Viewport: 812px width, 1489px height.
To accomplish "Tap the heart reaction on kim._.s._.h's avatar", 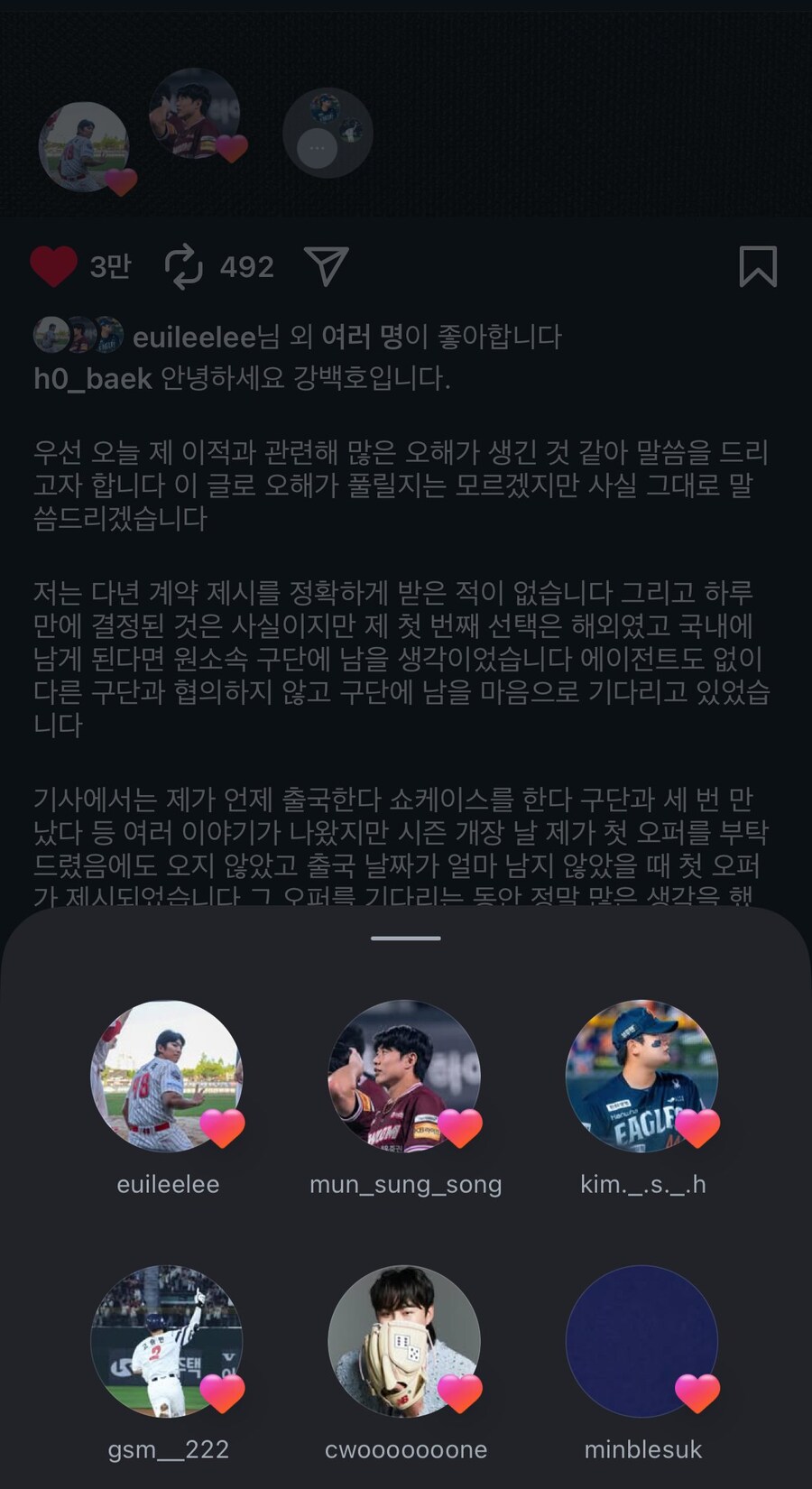I will point(696,1127).
